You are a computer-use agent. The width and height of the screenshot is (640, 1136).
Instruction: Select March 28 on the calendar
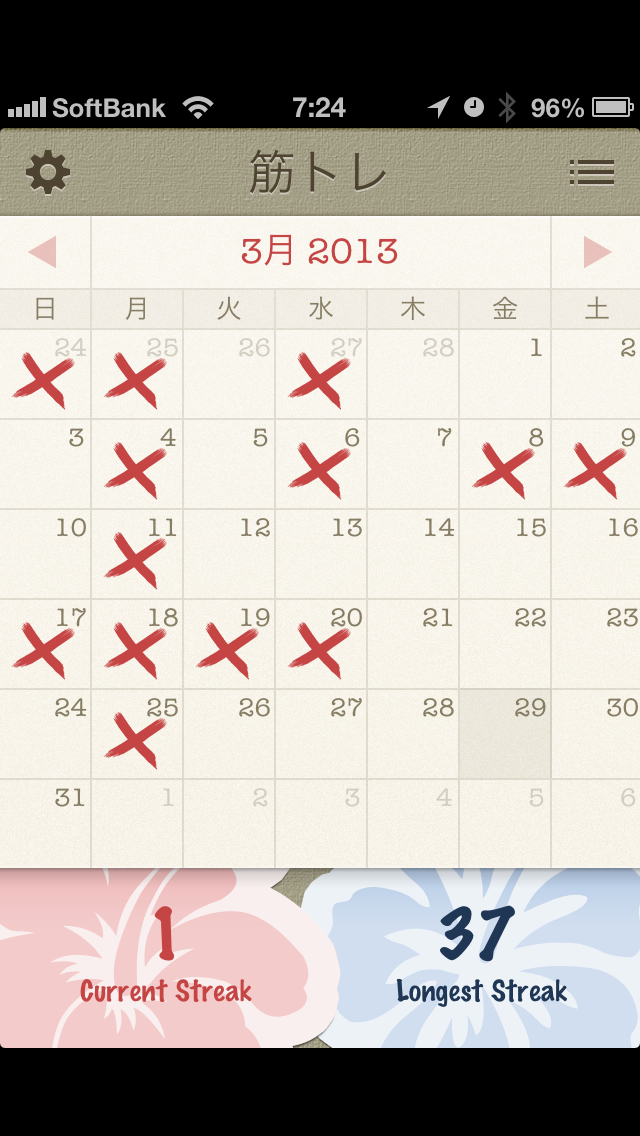tap(413, 734)
